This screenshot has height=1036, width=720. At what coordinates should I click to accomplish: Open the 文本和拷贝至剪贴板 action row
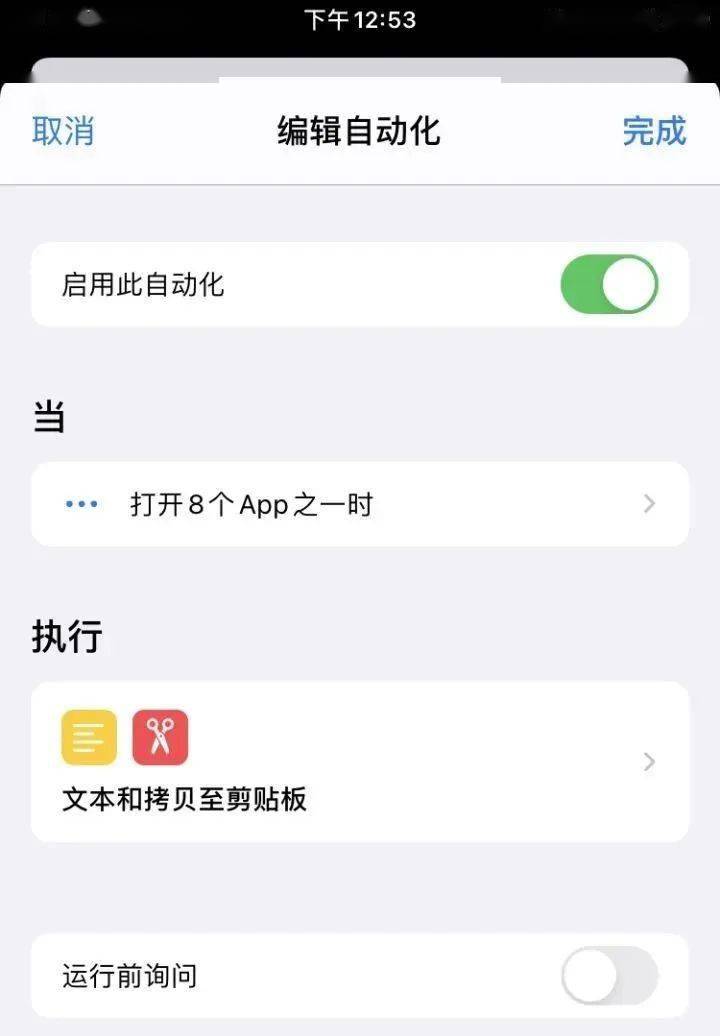[x=360, y=762]
